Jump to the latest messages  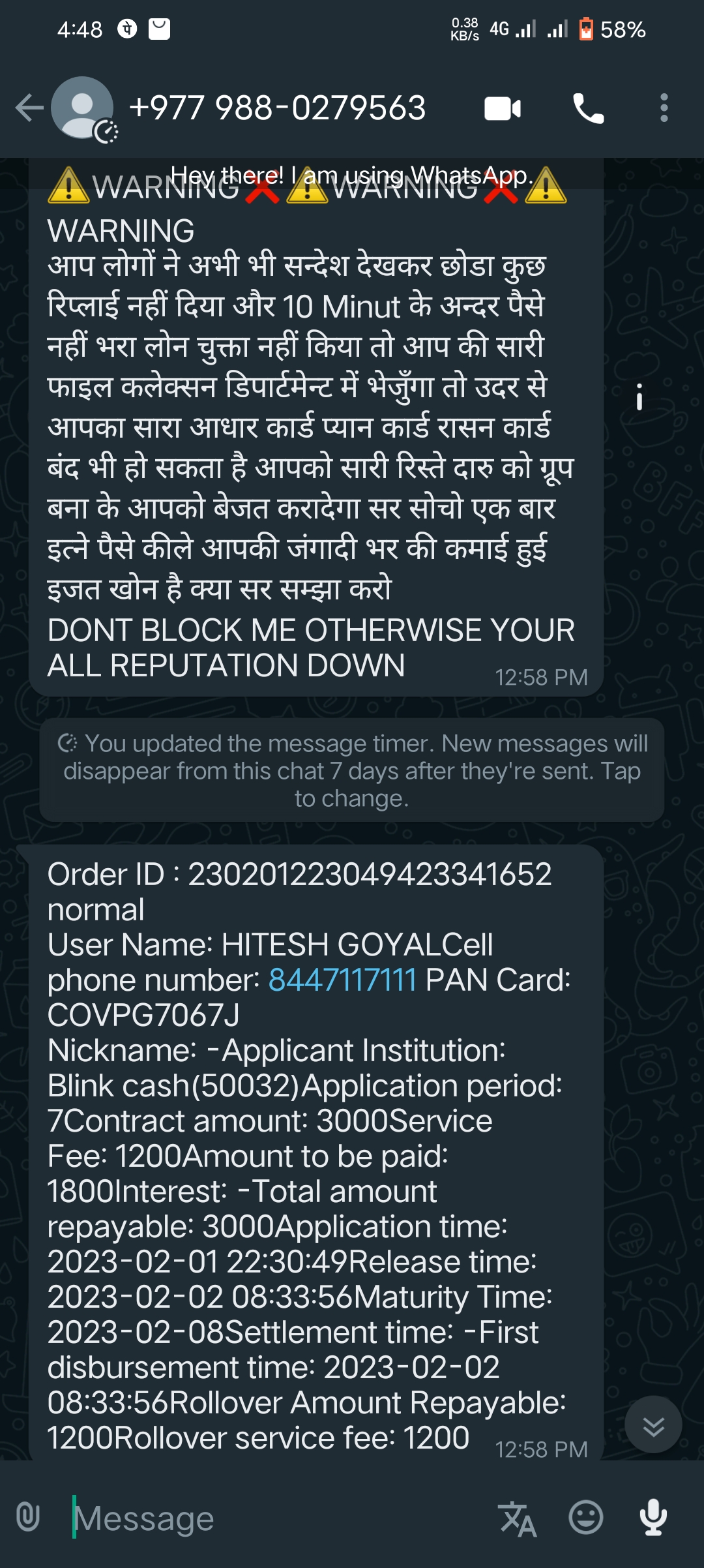(x=653, y=1425)
